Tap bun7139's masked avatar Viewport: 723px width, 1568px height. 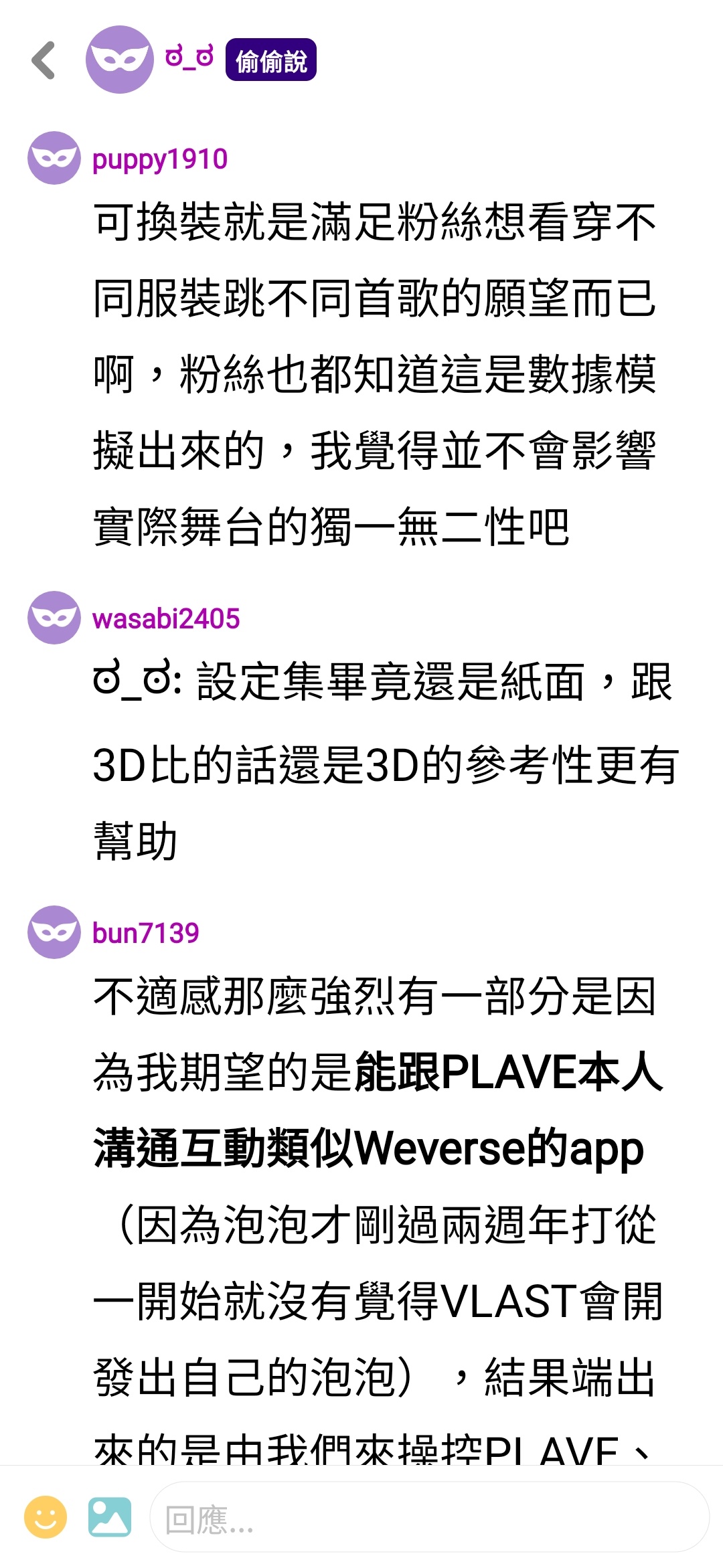(x=54, y=932)
